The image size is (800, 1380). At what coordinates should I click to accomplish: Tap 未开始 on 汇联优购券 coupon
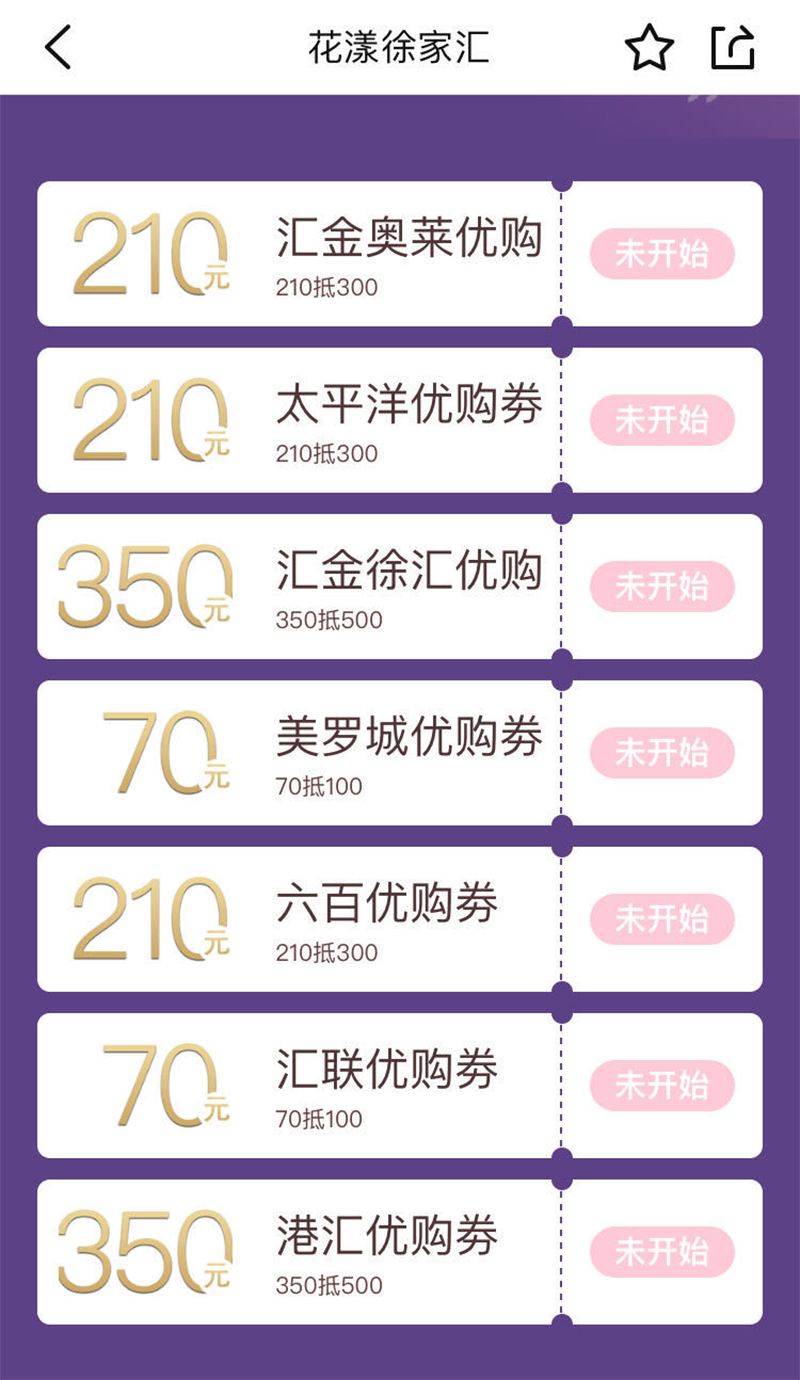click(x=662, y=1085)
